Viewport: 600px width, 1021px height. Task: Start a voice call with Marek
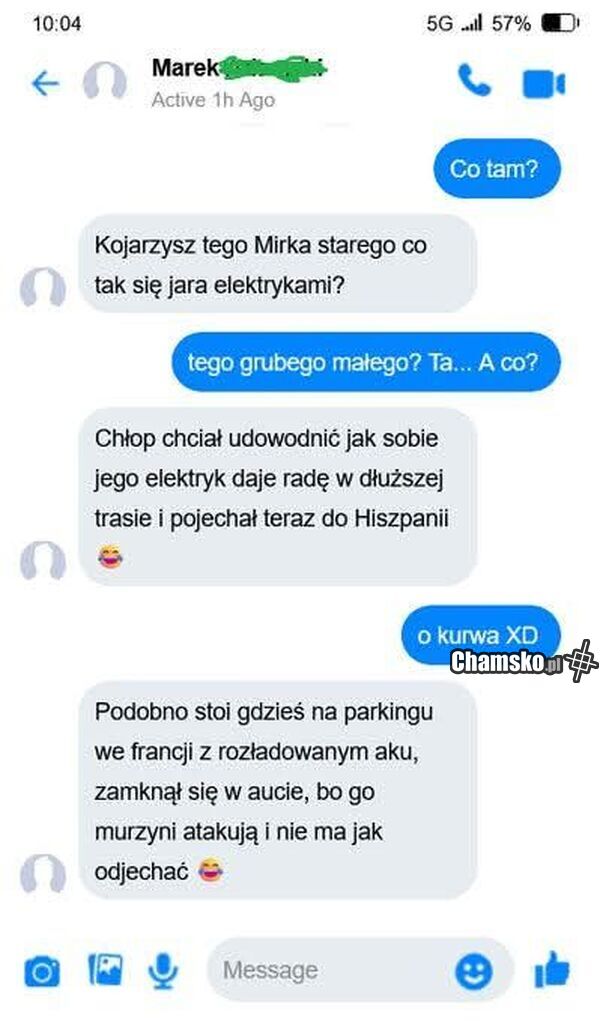[x=474, y=82]
